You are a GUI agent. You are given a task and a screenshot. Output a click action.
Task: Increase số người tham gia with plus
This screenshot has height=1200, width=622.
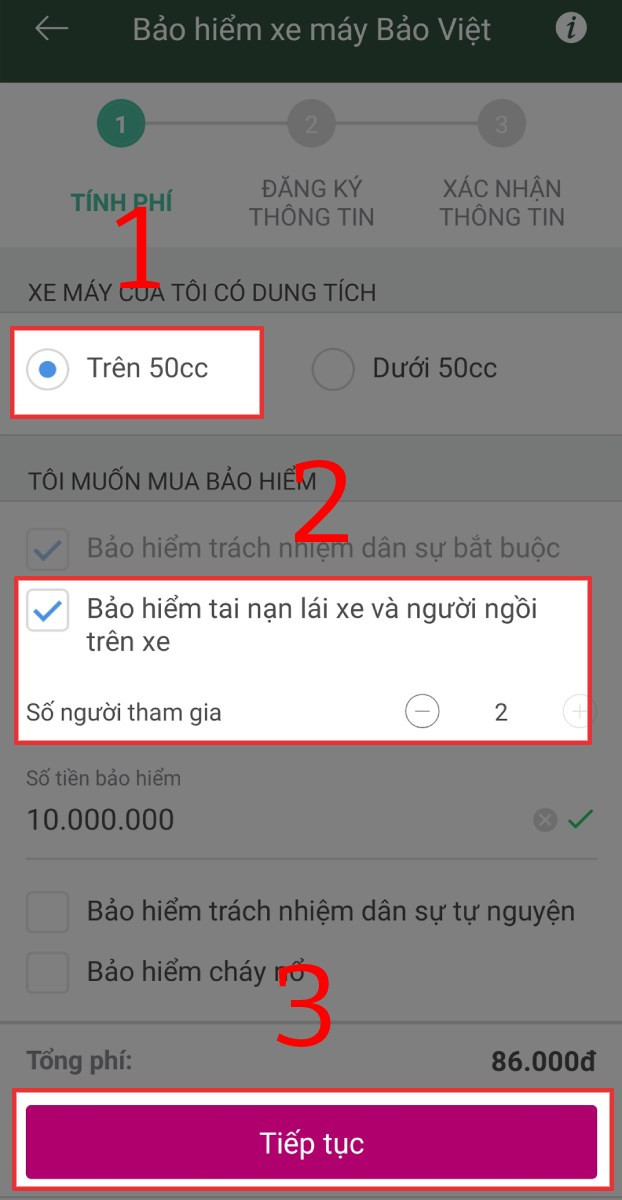point(578,712)
